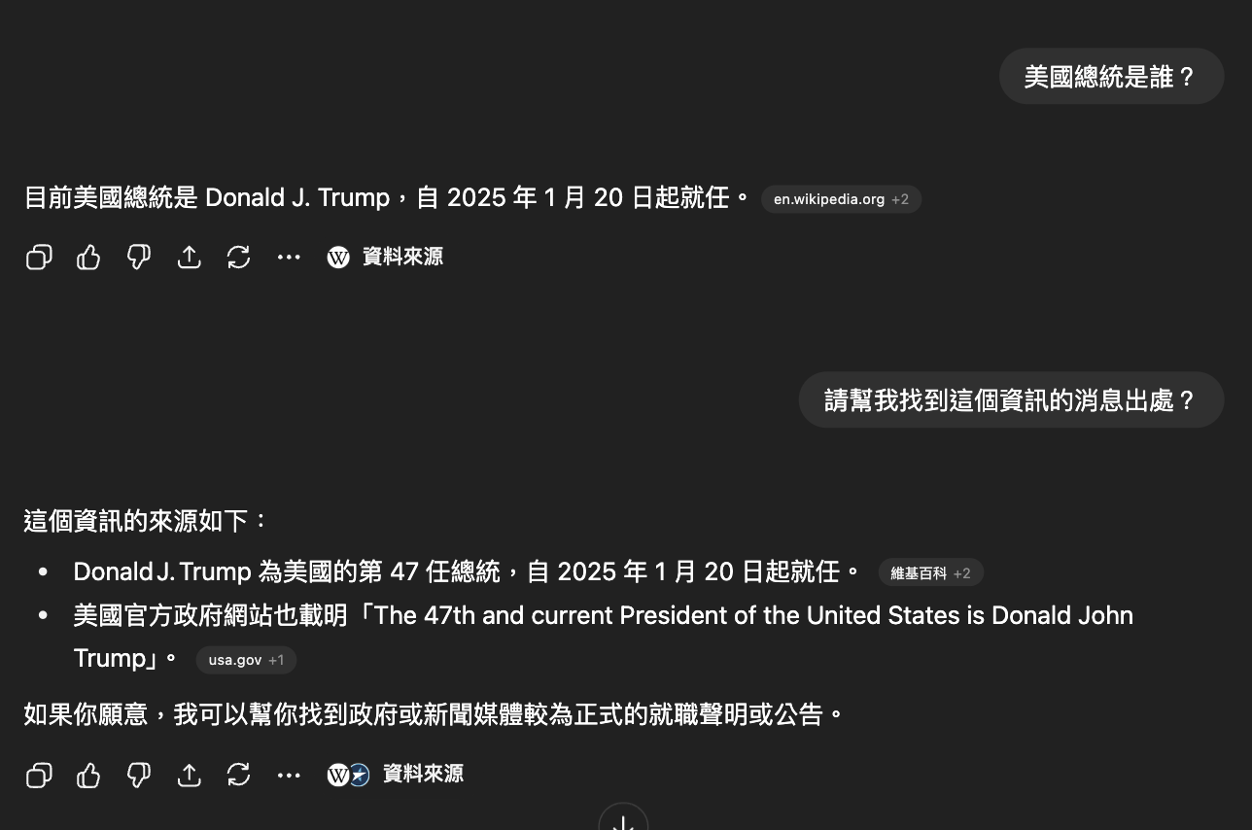Regenerate the second answer
1252x831 pixels.
click(x=239, y=775)
